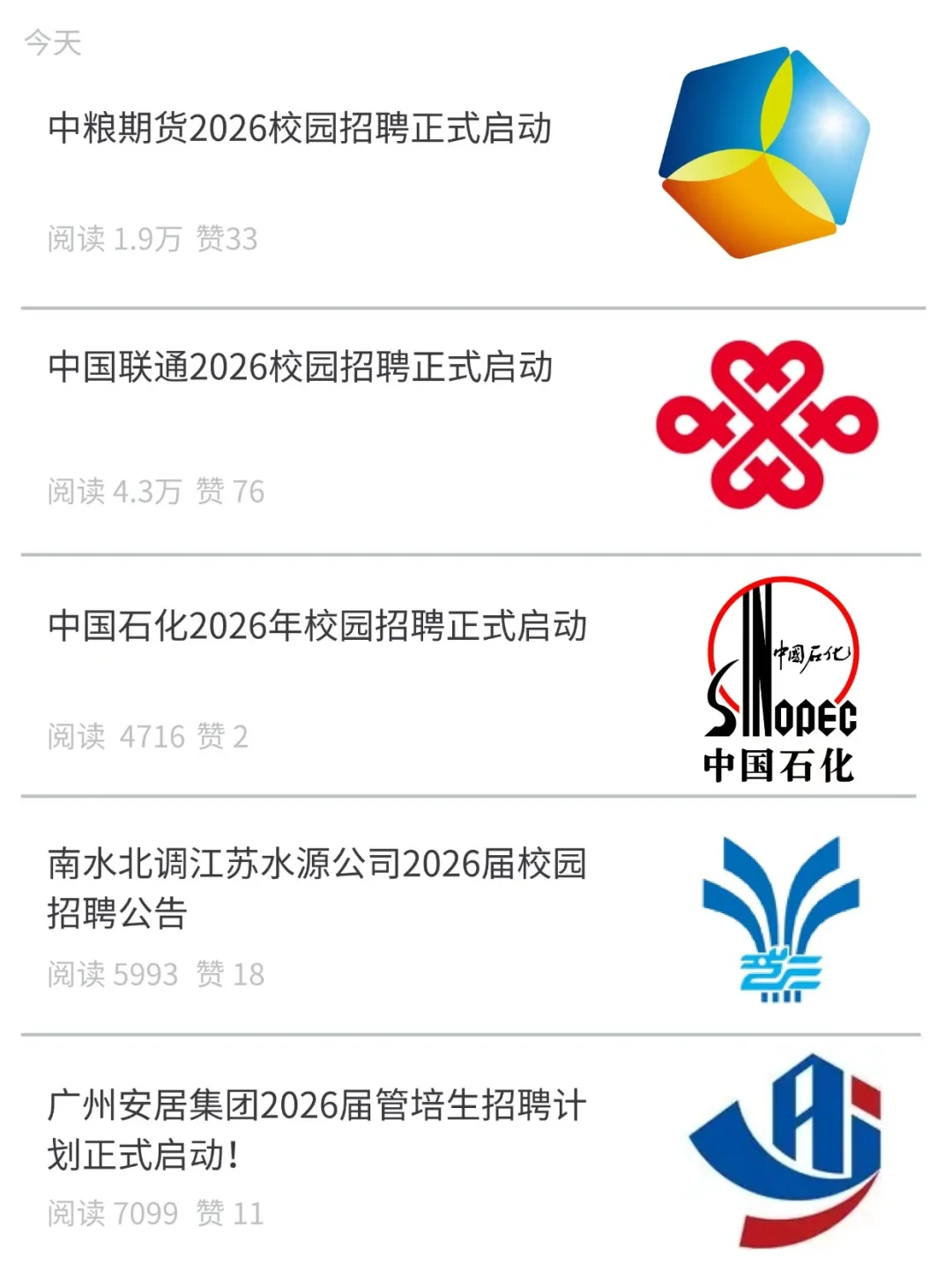
Task: Open the 南水北调江苏水源公司 recruitment notice
Action: (x=317, y=887)
